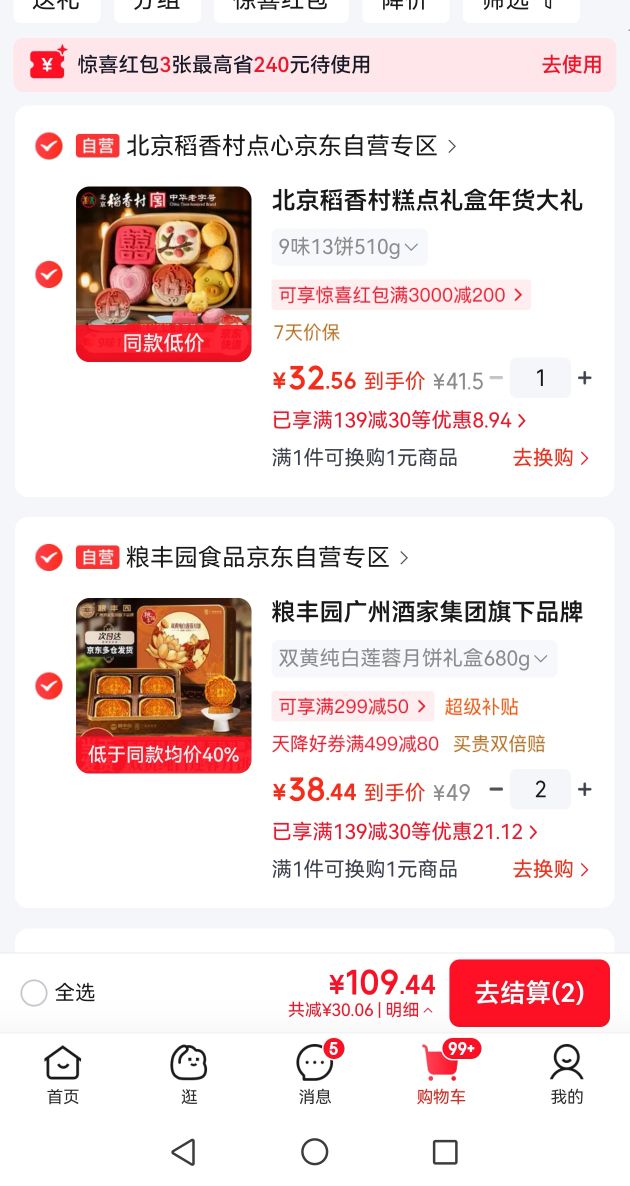Change the 双黄纯白莲蓉月饼礼盒680g spec dropdown
This screenshot has height=1186, width=630.
pos(414,659)
